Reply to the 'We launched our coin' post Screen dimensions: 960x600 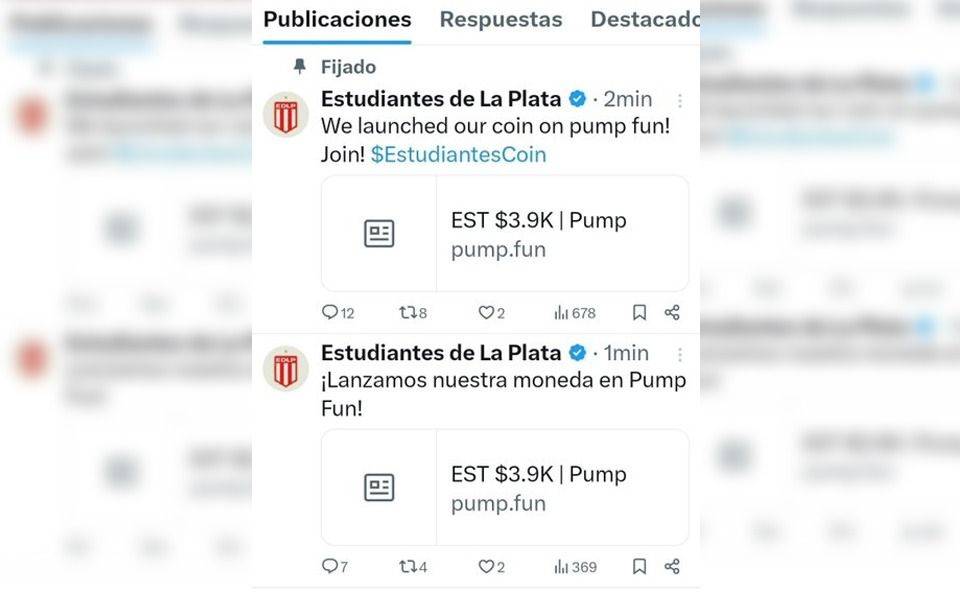point(330,313)
